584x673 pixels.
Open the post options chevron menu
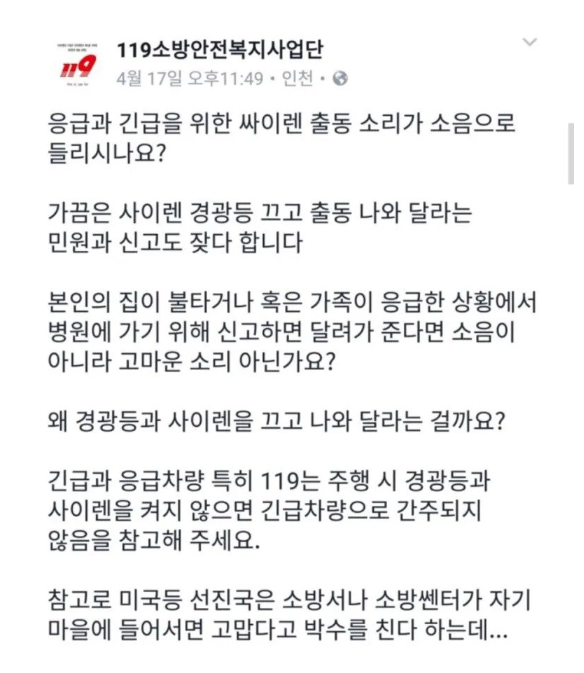(530, 42)
